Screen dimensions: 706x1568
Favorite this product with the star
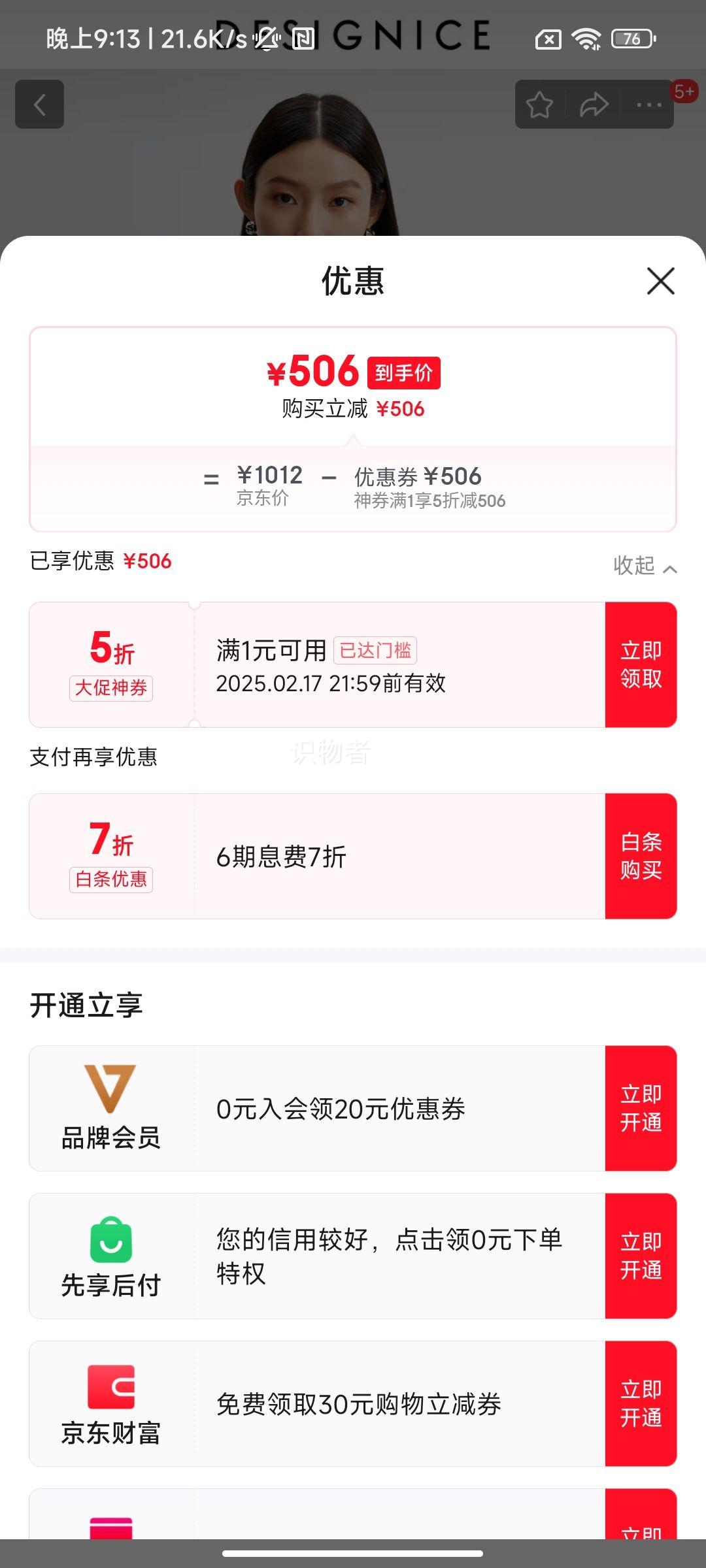[x=540, y=105]
